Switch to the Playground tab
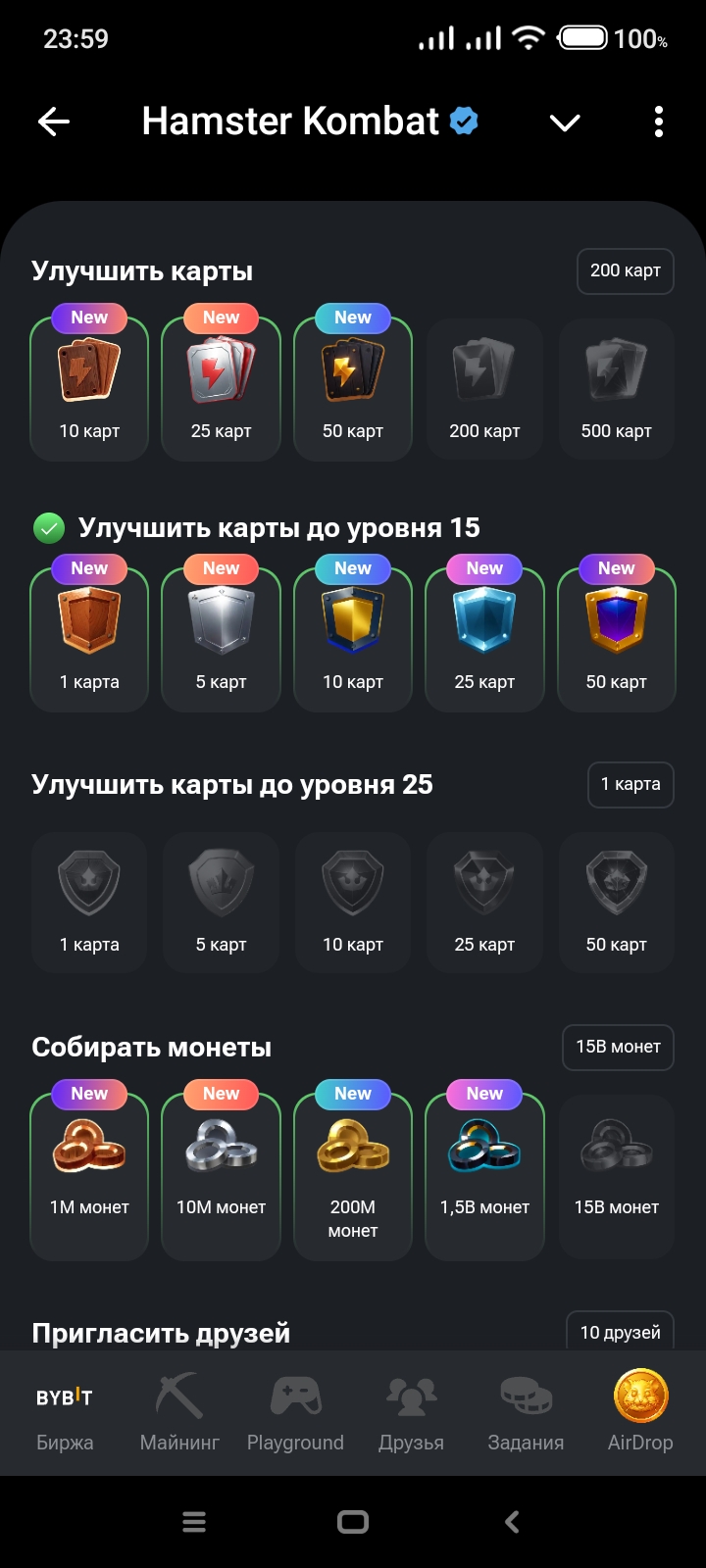This screenshot has width=706, height=1568. [295, 1413]
